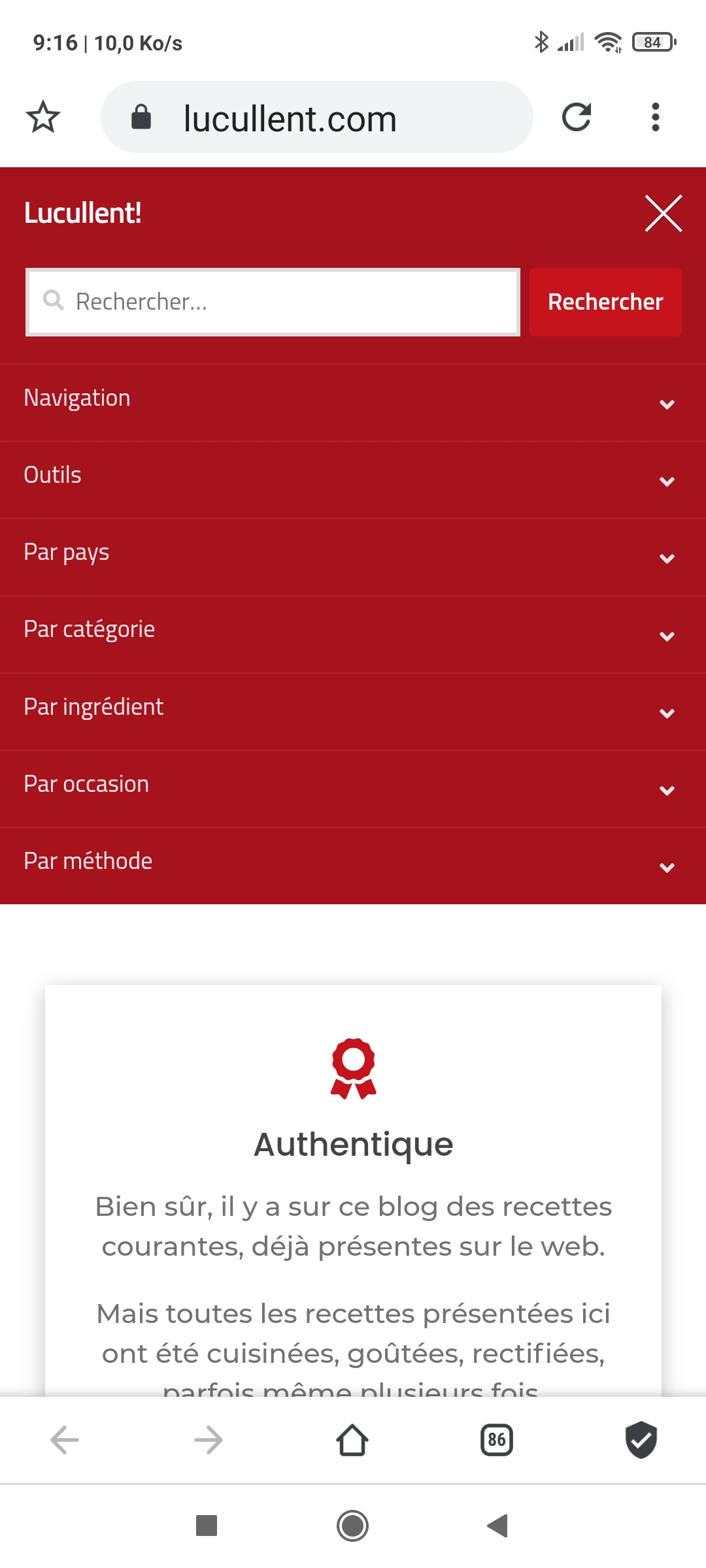Expand the Par pays section

coord(353,554)
